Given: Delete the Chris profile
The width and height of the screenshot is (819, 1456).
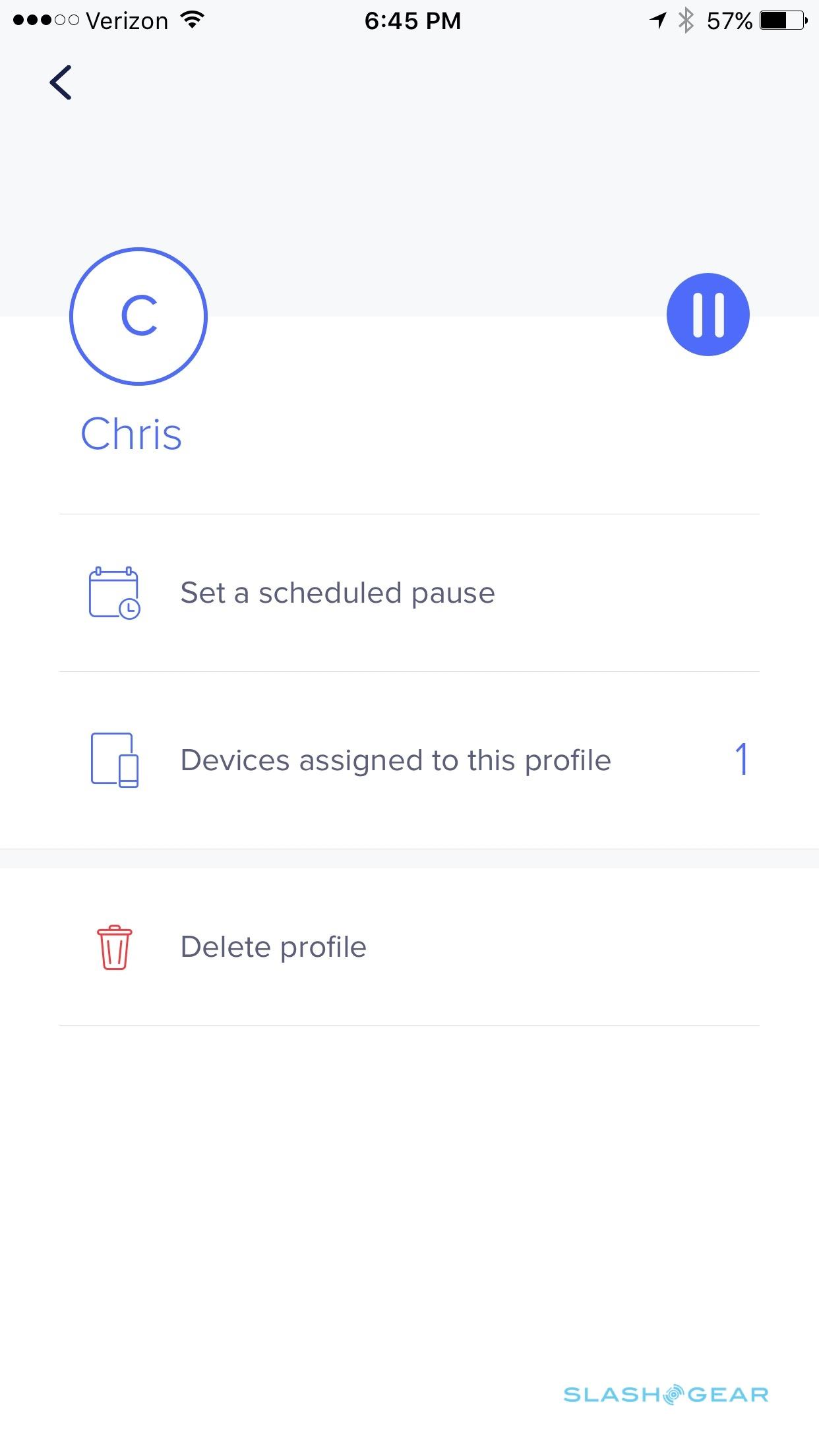Looking at the screenshot, I should point(273,947).
